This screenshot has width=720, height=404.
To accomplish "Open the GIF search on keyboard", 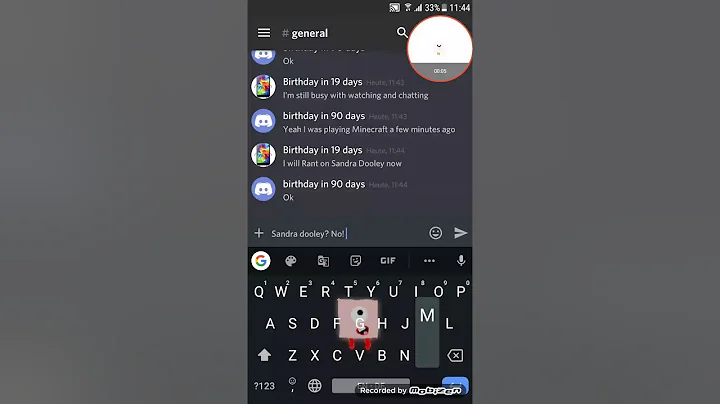I will click(x=387, y=261).
